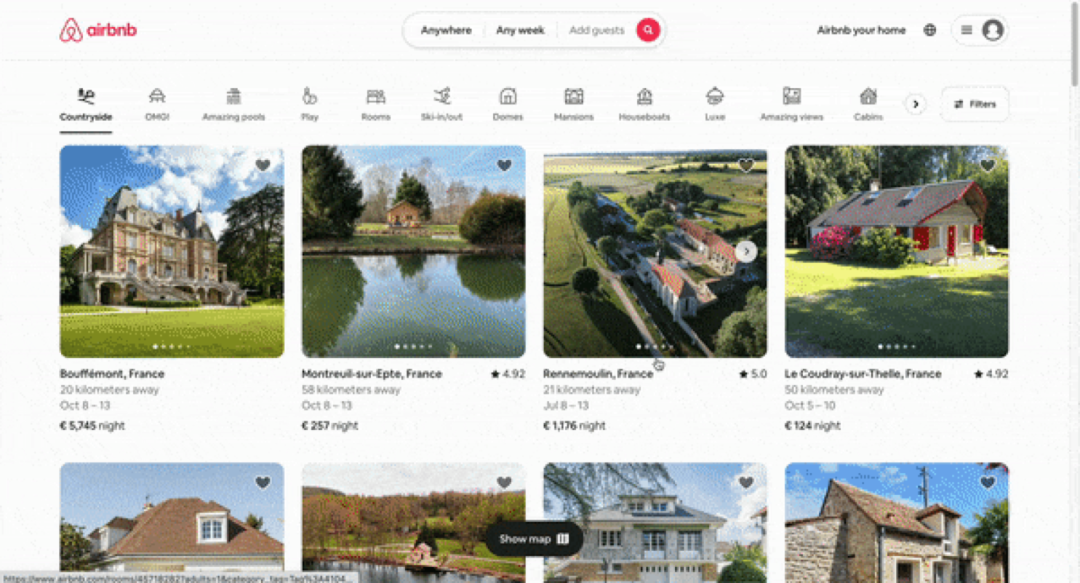
Task: Show more categories with the arrow
Action: (915, 104)
